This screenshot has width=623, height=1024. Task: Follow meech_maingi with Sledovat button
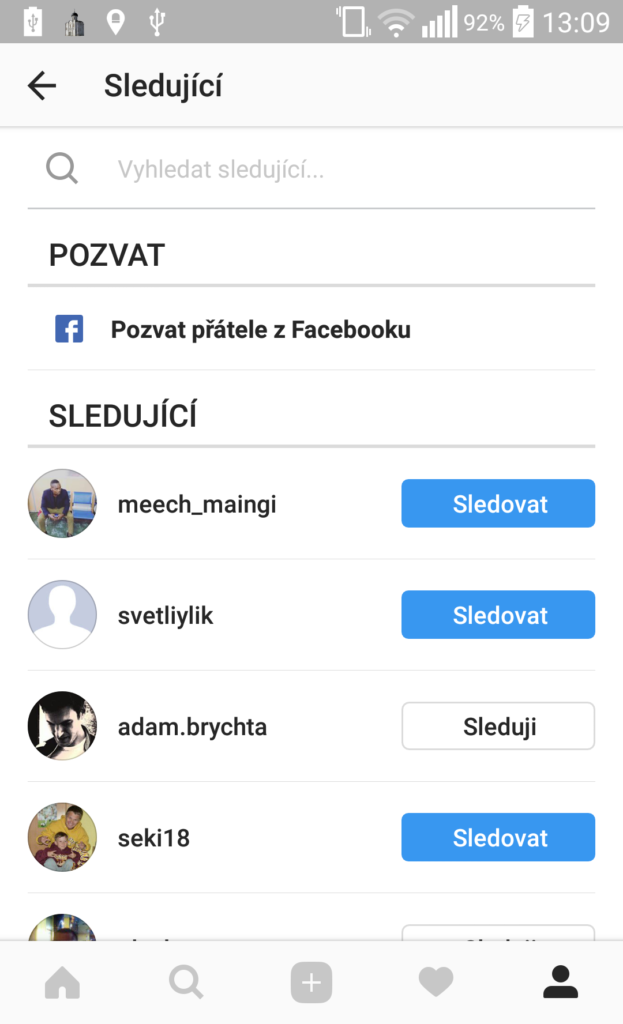tap(498, 504)
